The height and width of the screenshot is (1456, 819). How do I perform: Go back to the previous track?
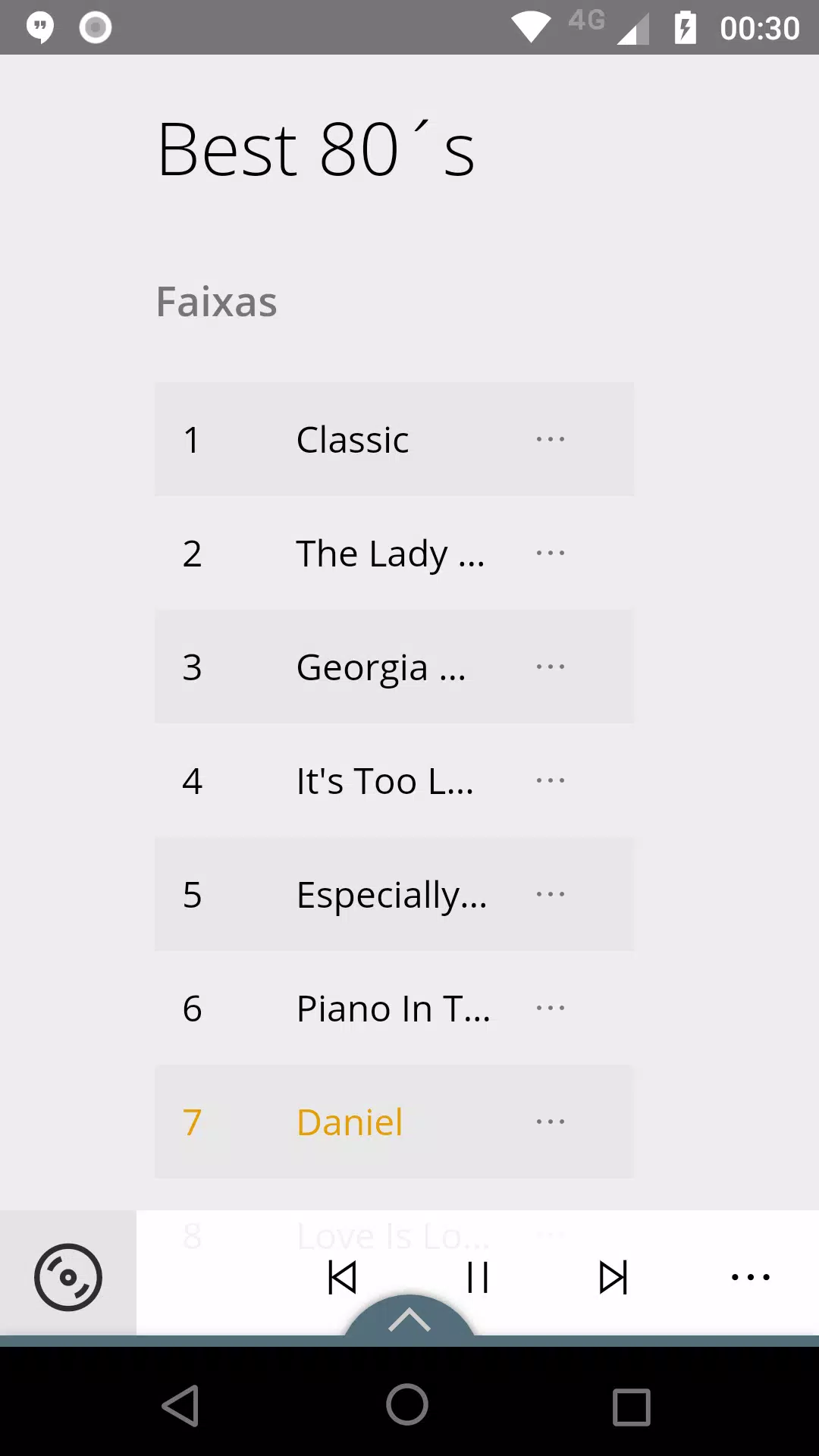point(342,1277)
